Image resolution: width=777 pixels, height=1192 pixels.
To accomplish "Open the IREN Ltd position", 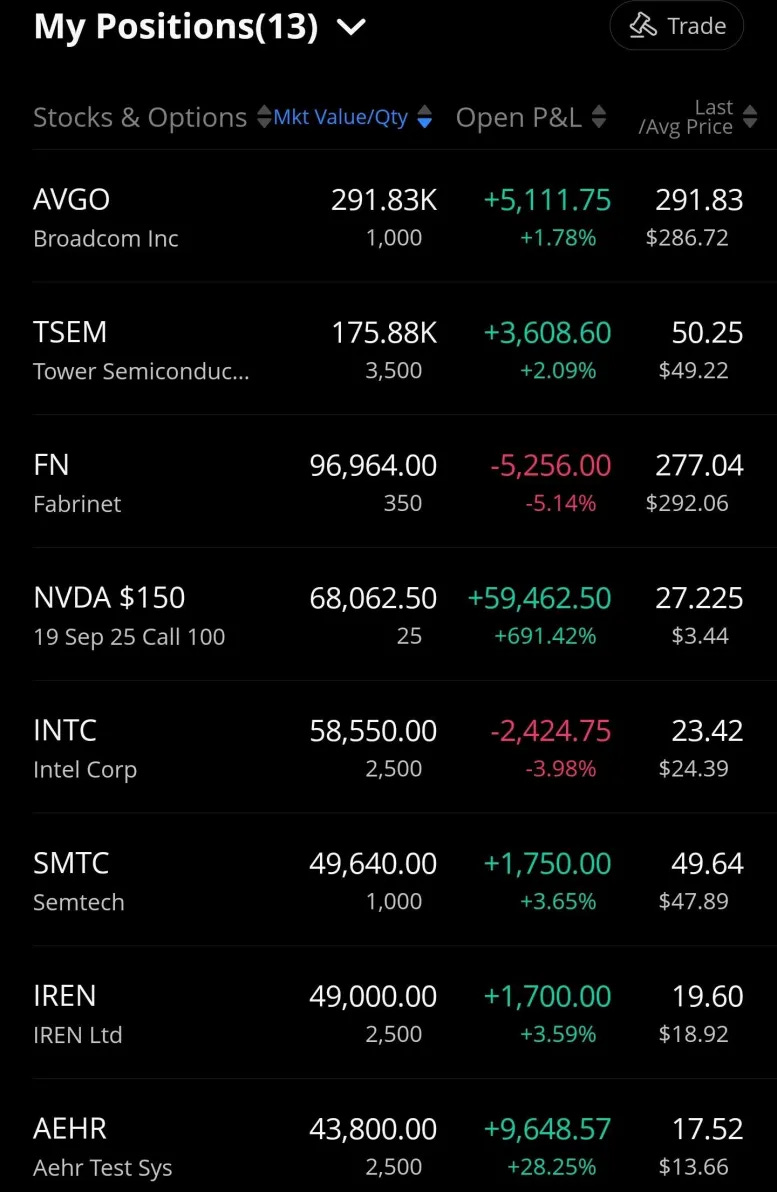I will point(388,1014).
